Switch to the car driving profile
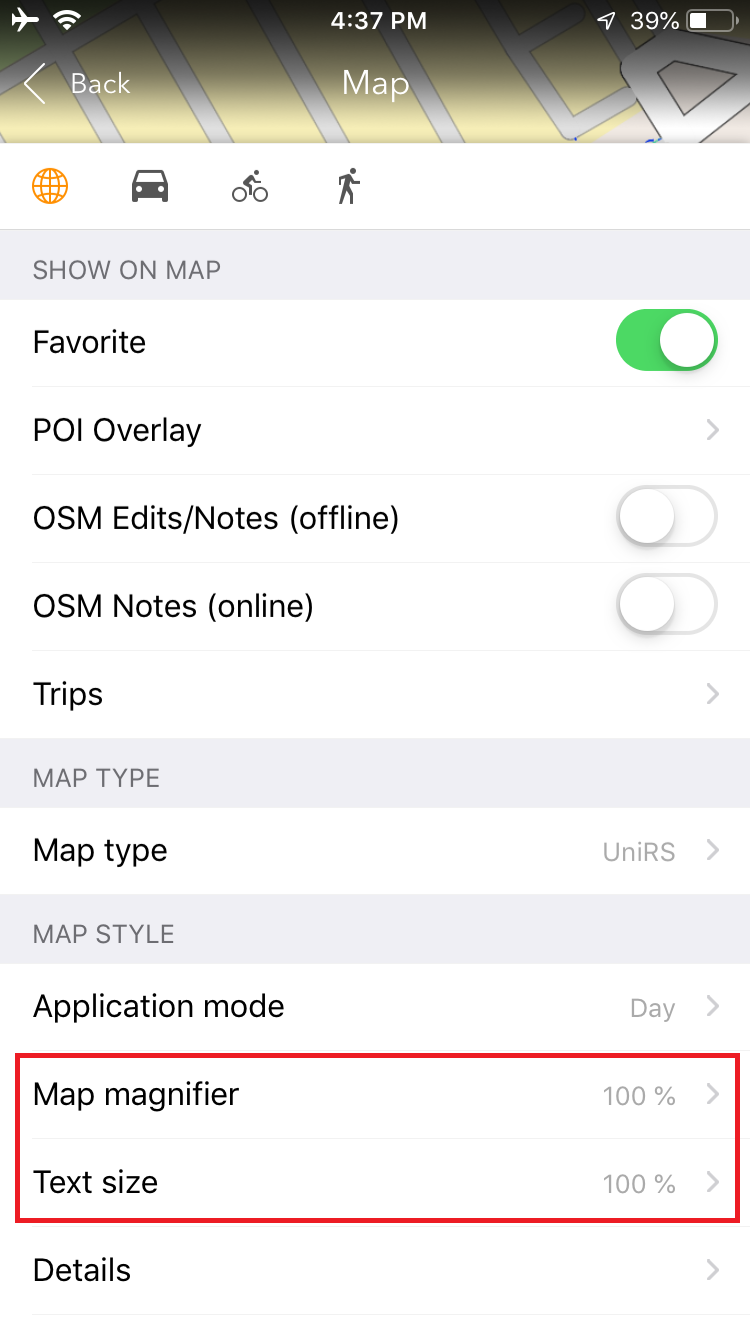This screenshot has height=1334, width=750. point(150,186)
